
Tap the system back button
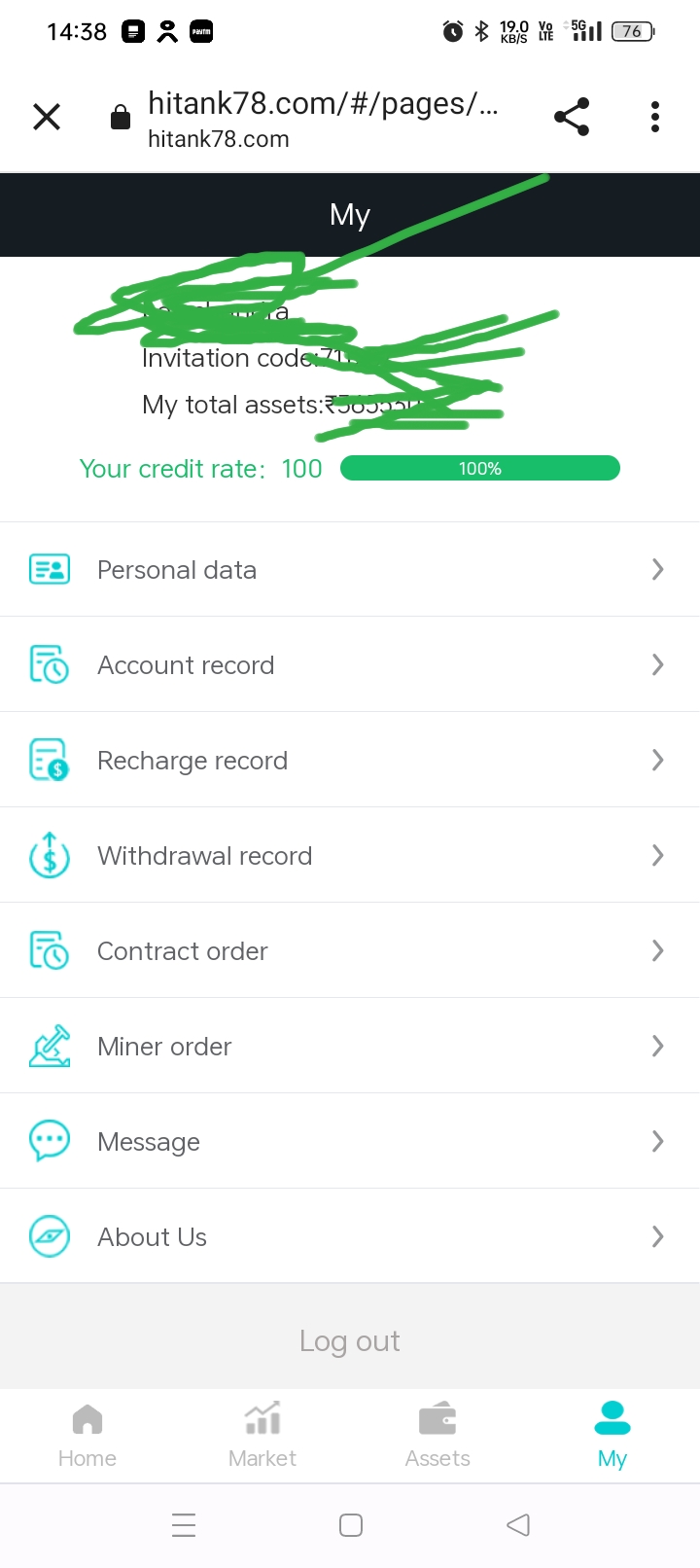pyautogui.click(x=518, y=1524)
